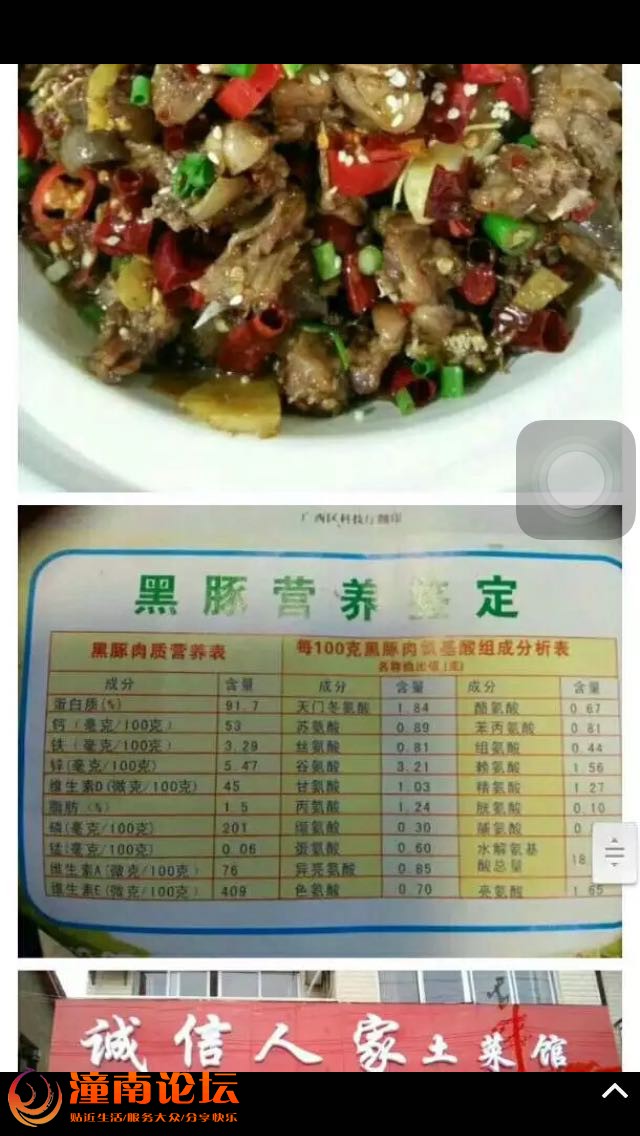
Task: Open the 诚信人家土菜馆 storefront photo
Action: [x=320, y=1021]
